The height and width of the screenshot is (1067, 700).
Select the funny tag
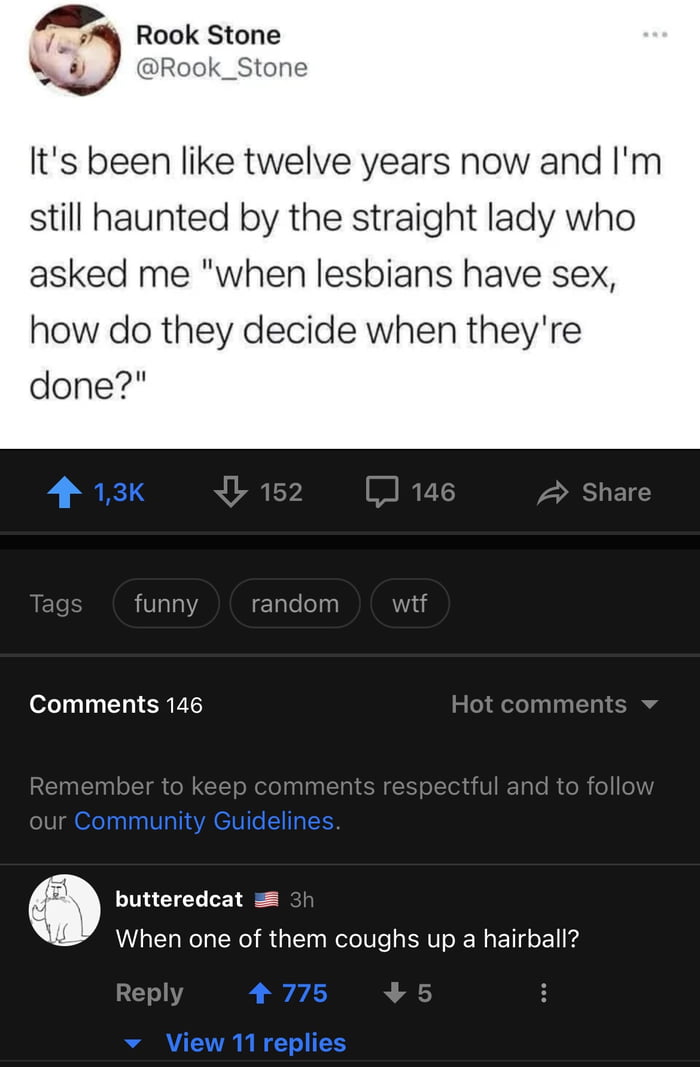pos(165,603)
